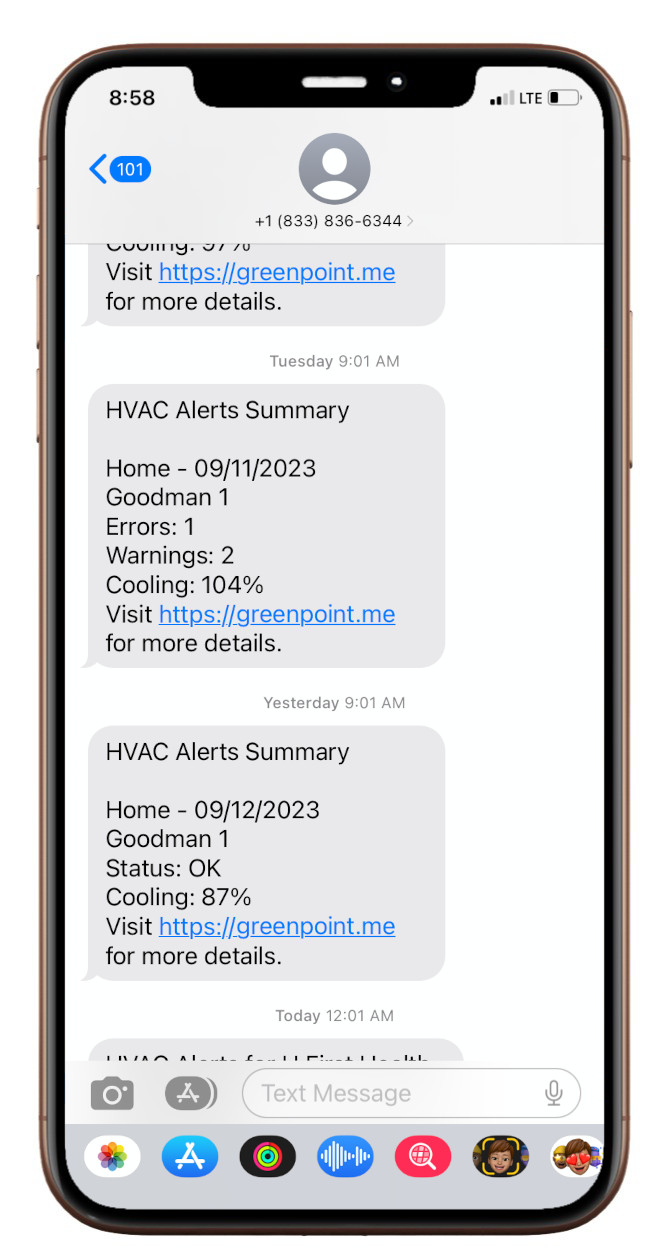658x1256 pixels.
Task: Open Photos in the app drawer
Action: click(x=112, y=1157)
